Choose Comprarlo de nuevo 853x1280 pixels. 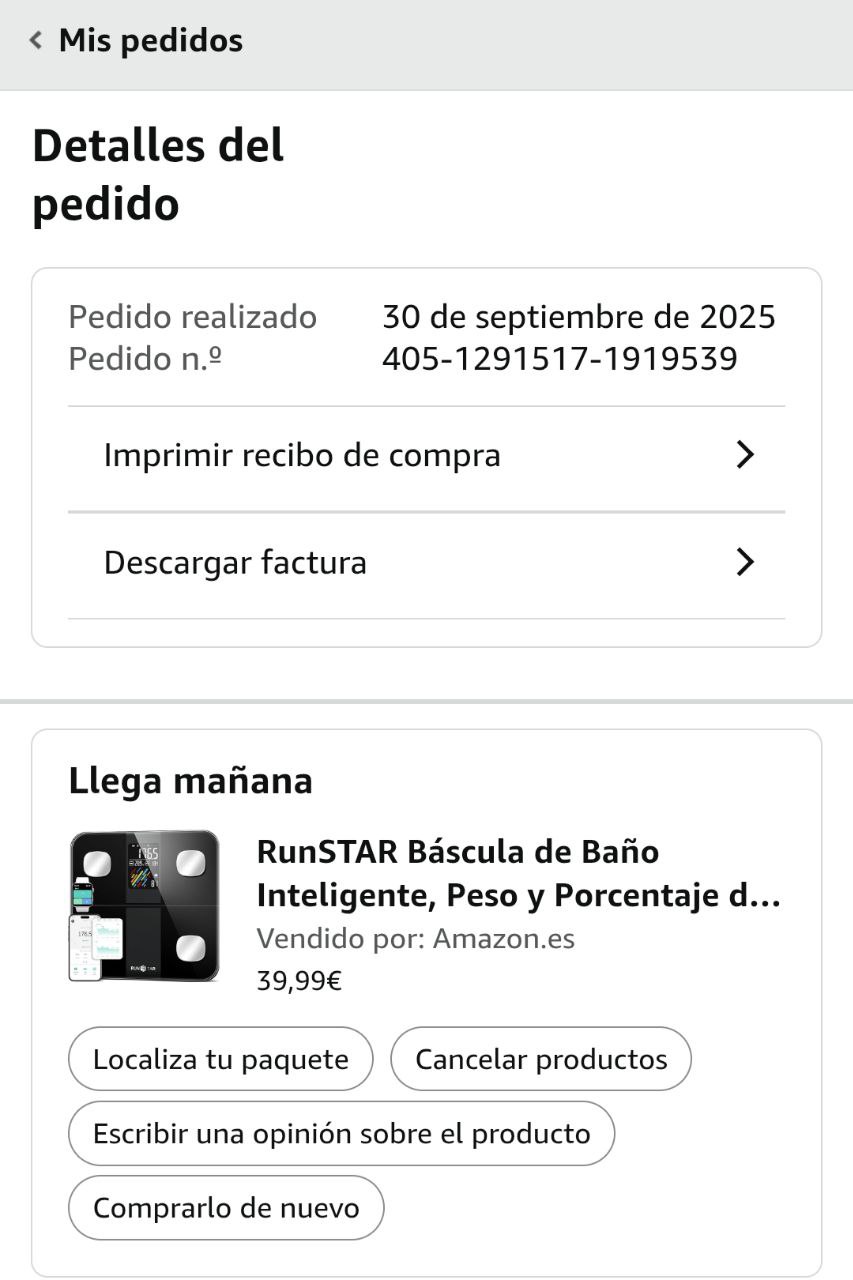click(x=226, y=1208)
